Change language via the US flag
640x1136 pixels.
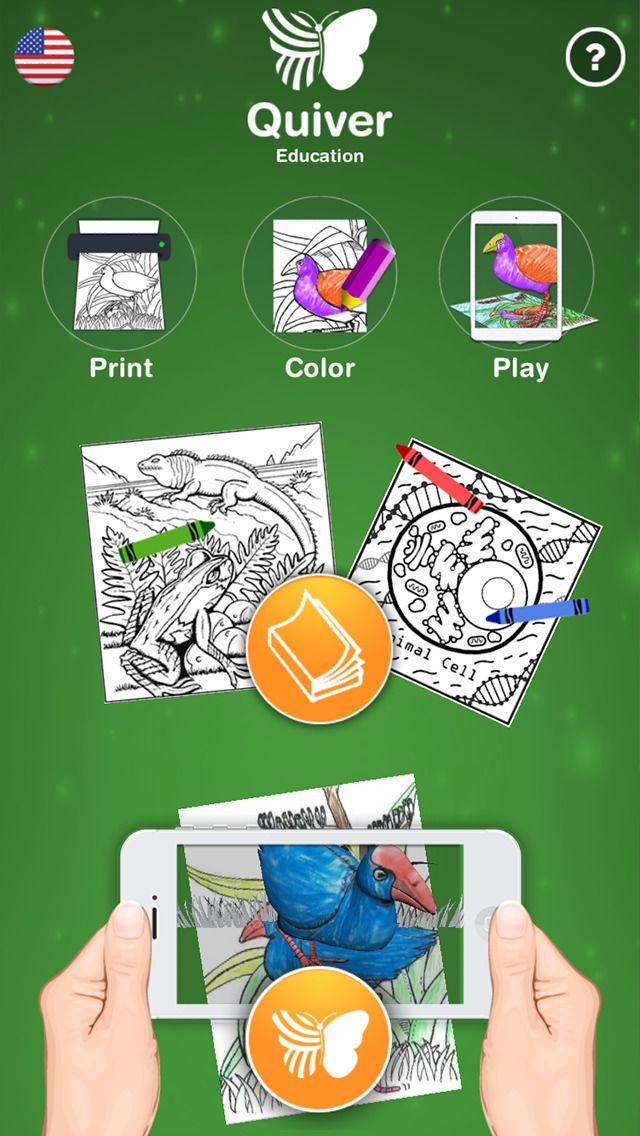point(44,56)
